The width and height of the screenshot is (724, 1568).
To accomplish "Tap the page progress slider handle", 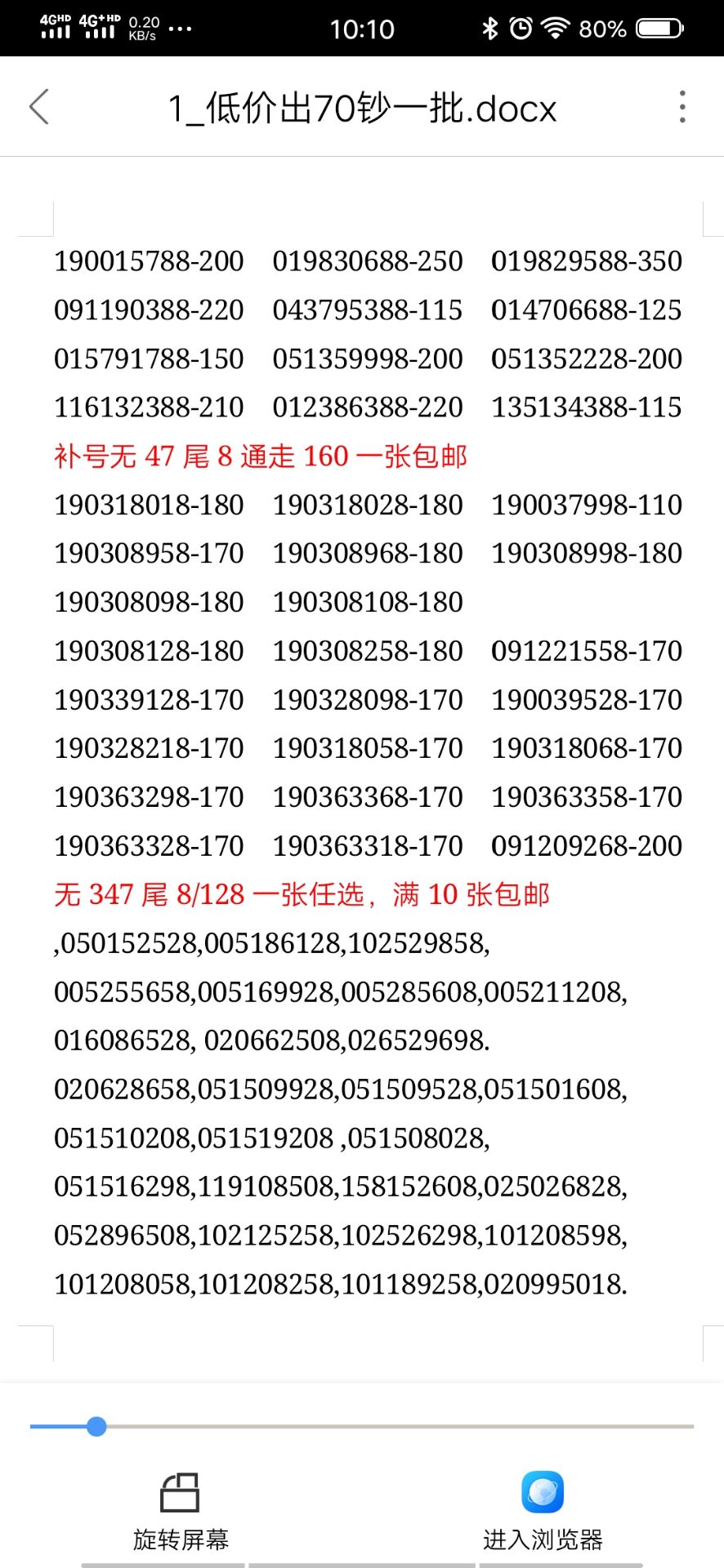I will click(x=96, y=1427).
